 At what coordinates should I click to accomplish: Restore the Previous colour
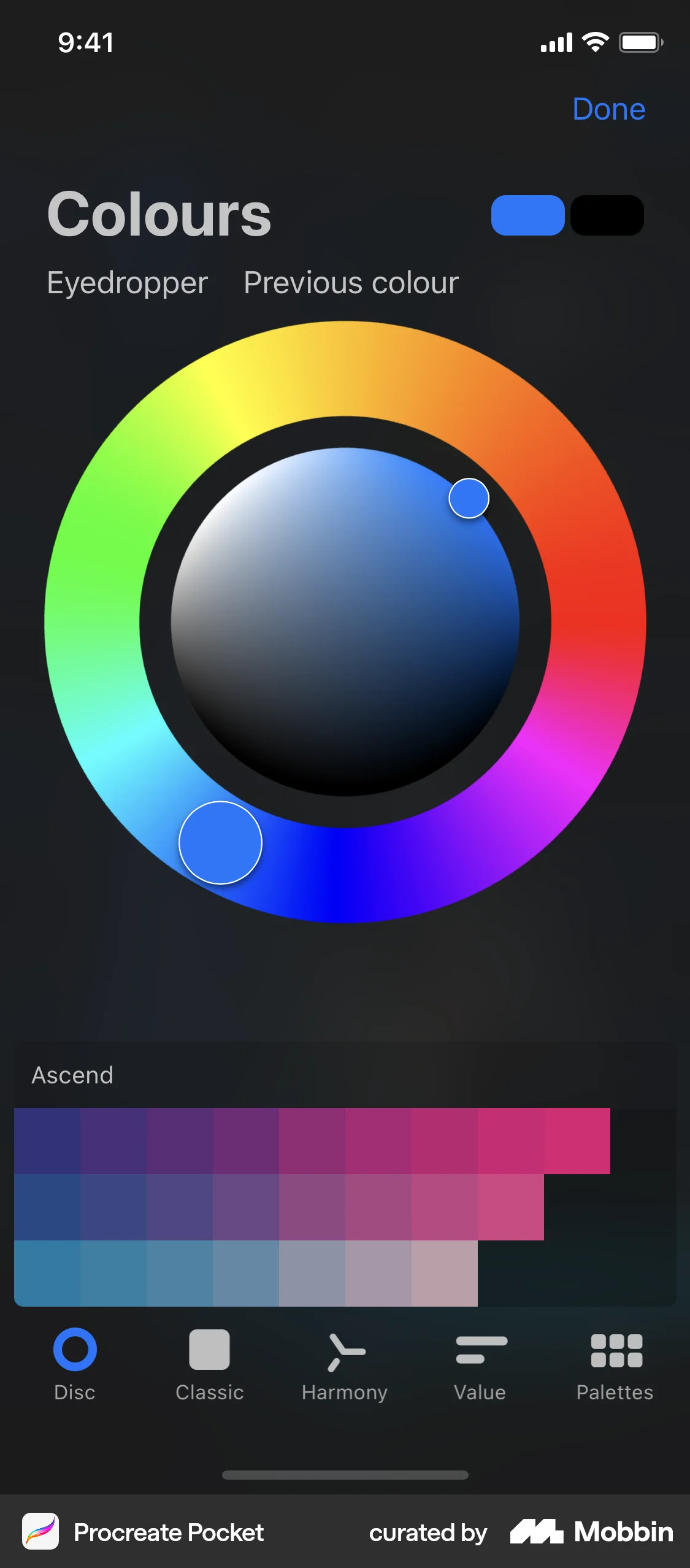coord(350,283)
